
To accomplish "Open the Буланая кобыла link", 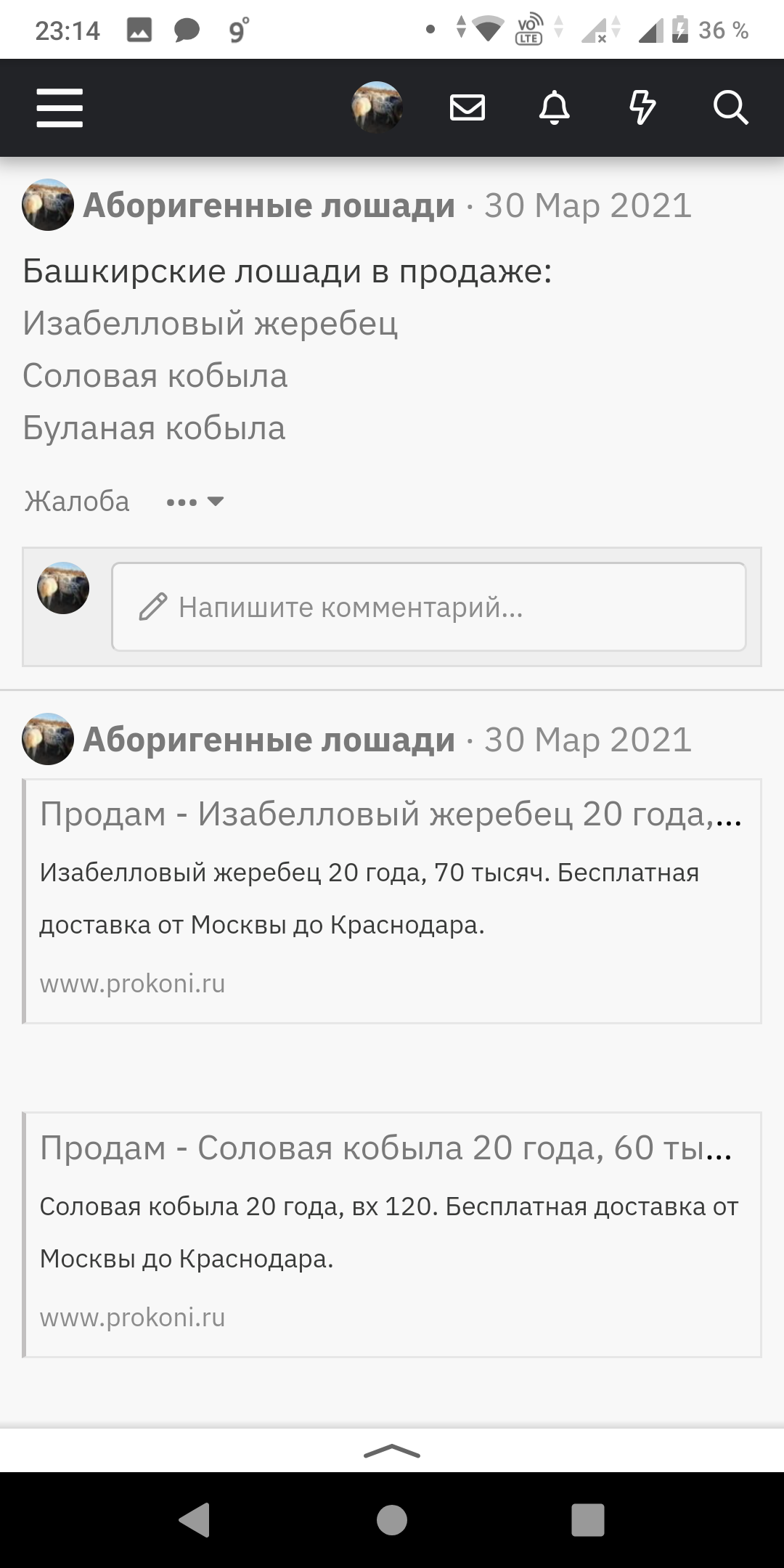I will (x=154, y=428).
